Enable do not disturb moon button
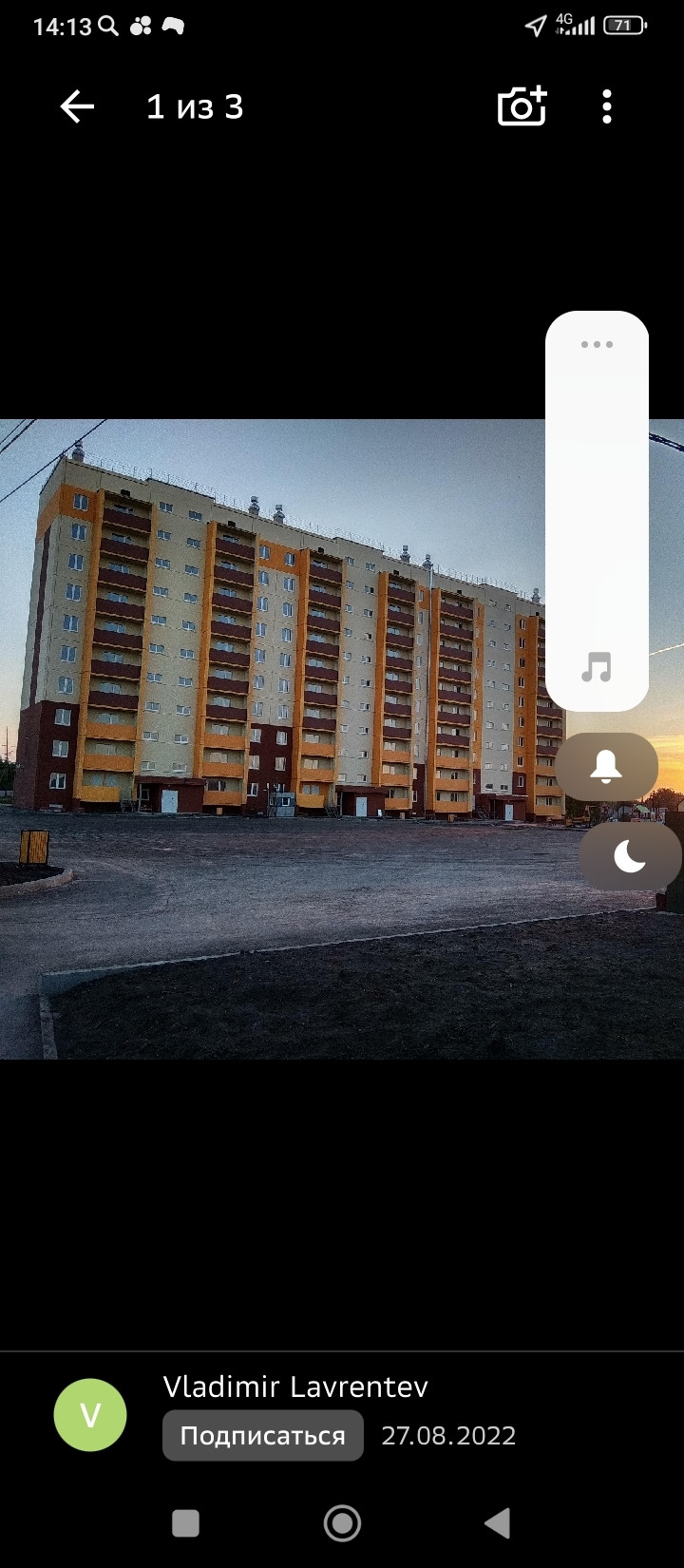 click(629, 857)
